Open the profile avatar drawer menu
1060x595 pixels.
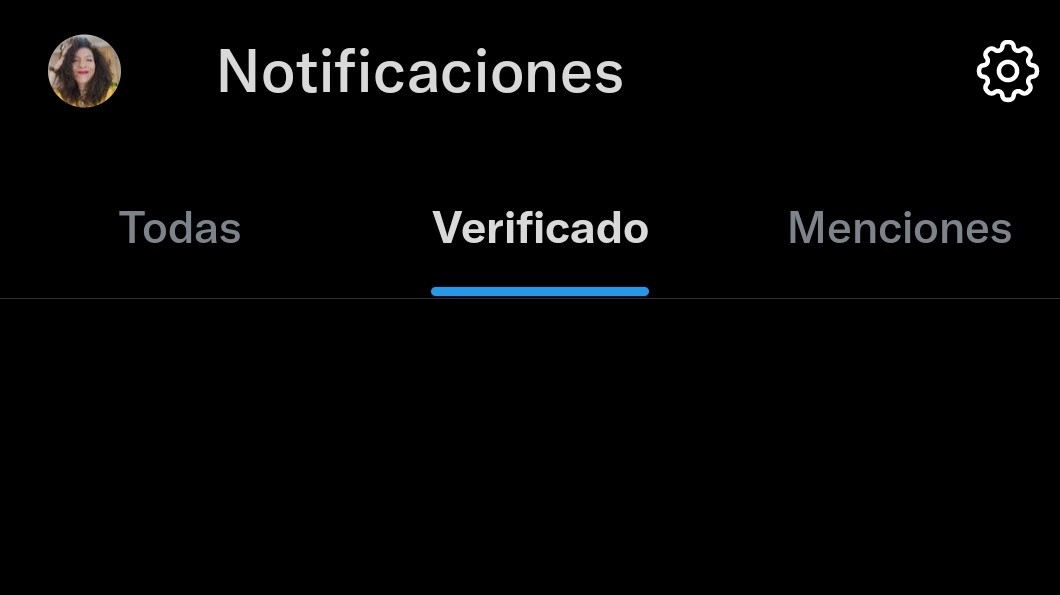point(85,71)
